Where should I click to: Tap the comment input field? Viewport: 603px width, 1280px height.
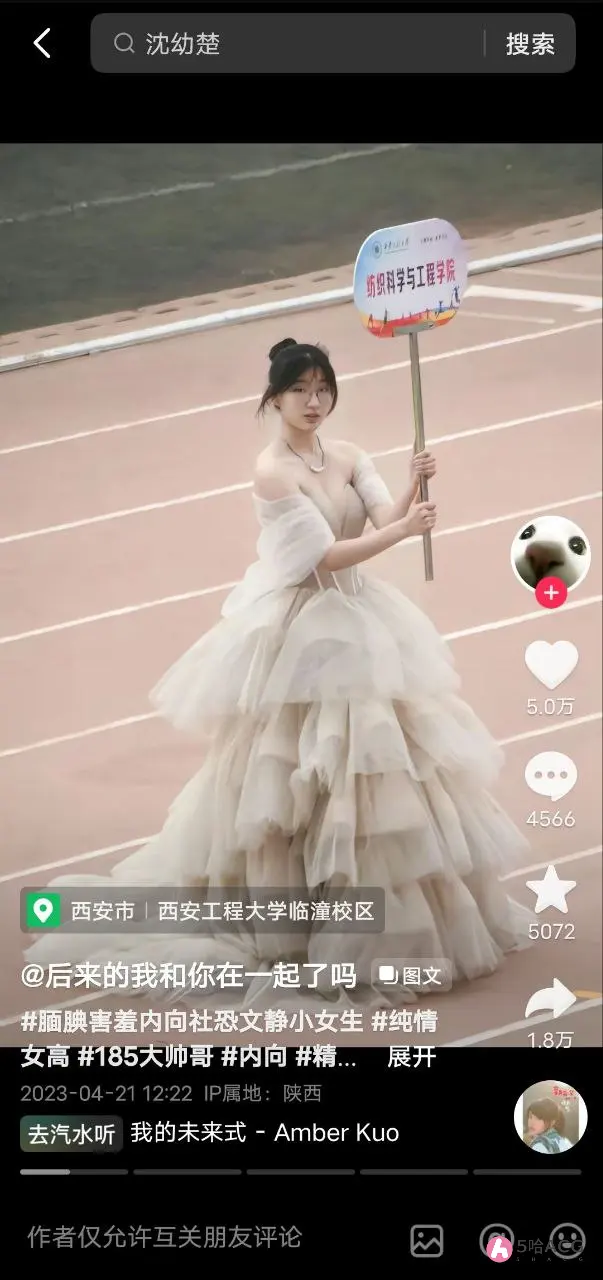(x=165, y=1237)
